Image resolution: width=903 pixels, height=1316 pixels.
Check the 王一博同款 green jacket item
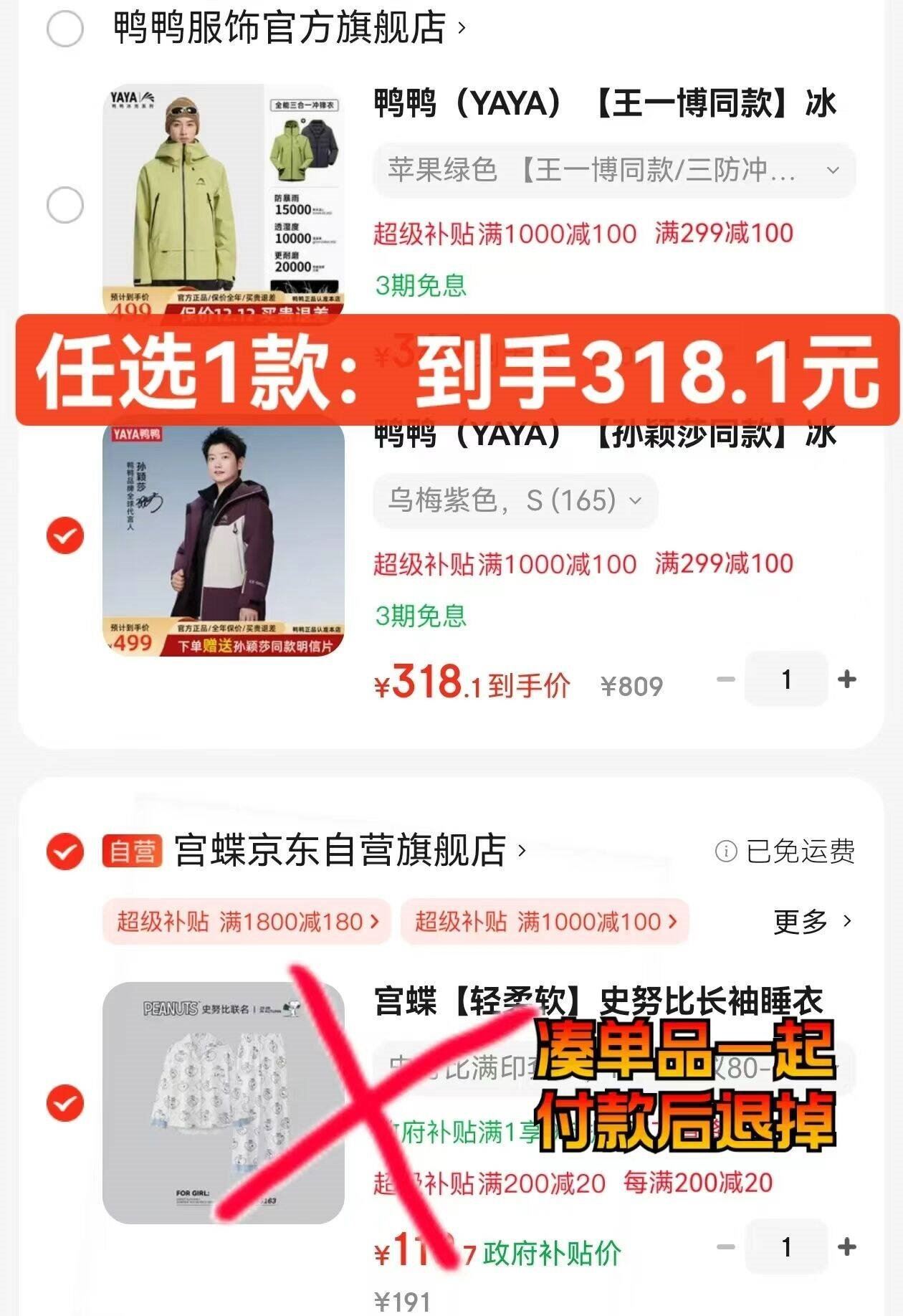click(65, 205)
